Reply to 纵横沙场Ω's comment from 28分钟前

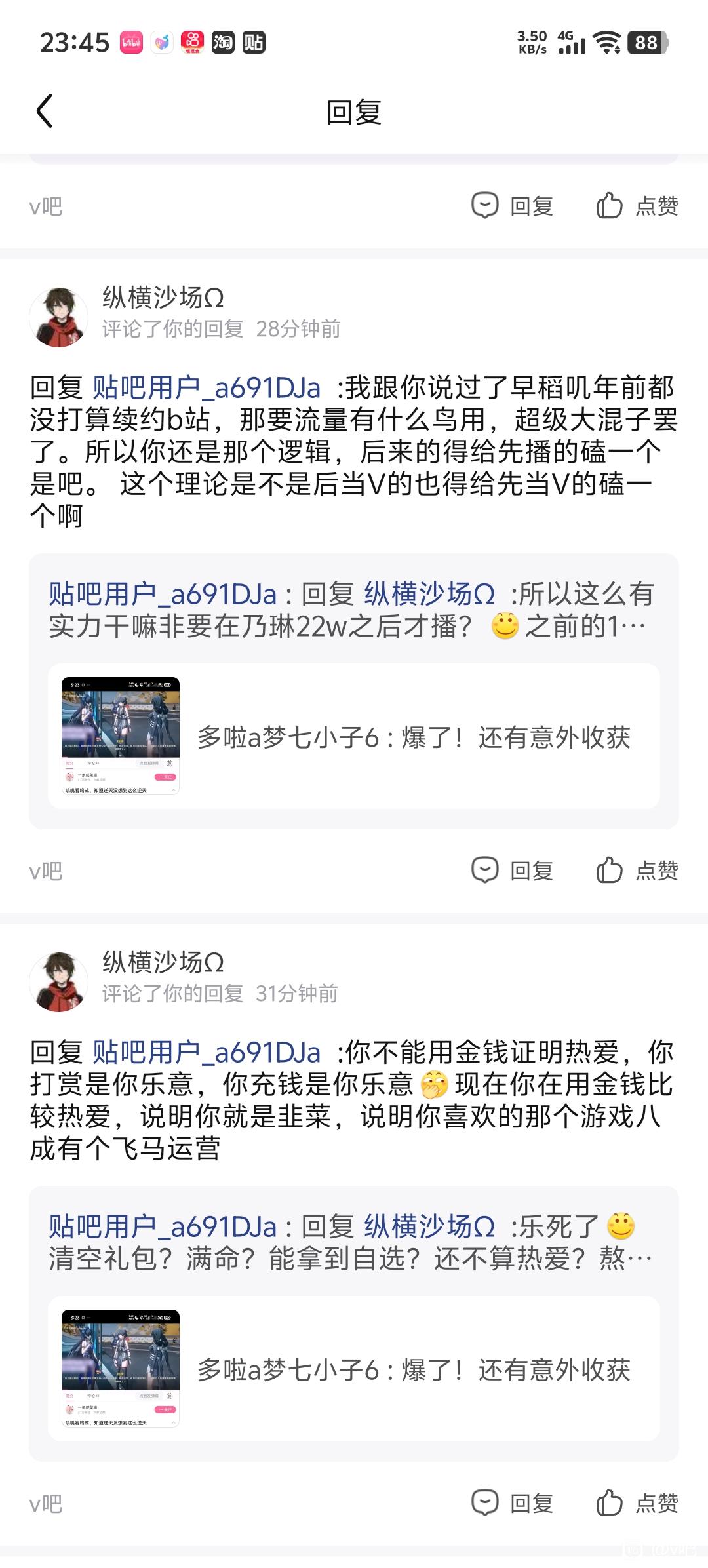click(x=513, y=871)
